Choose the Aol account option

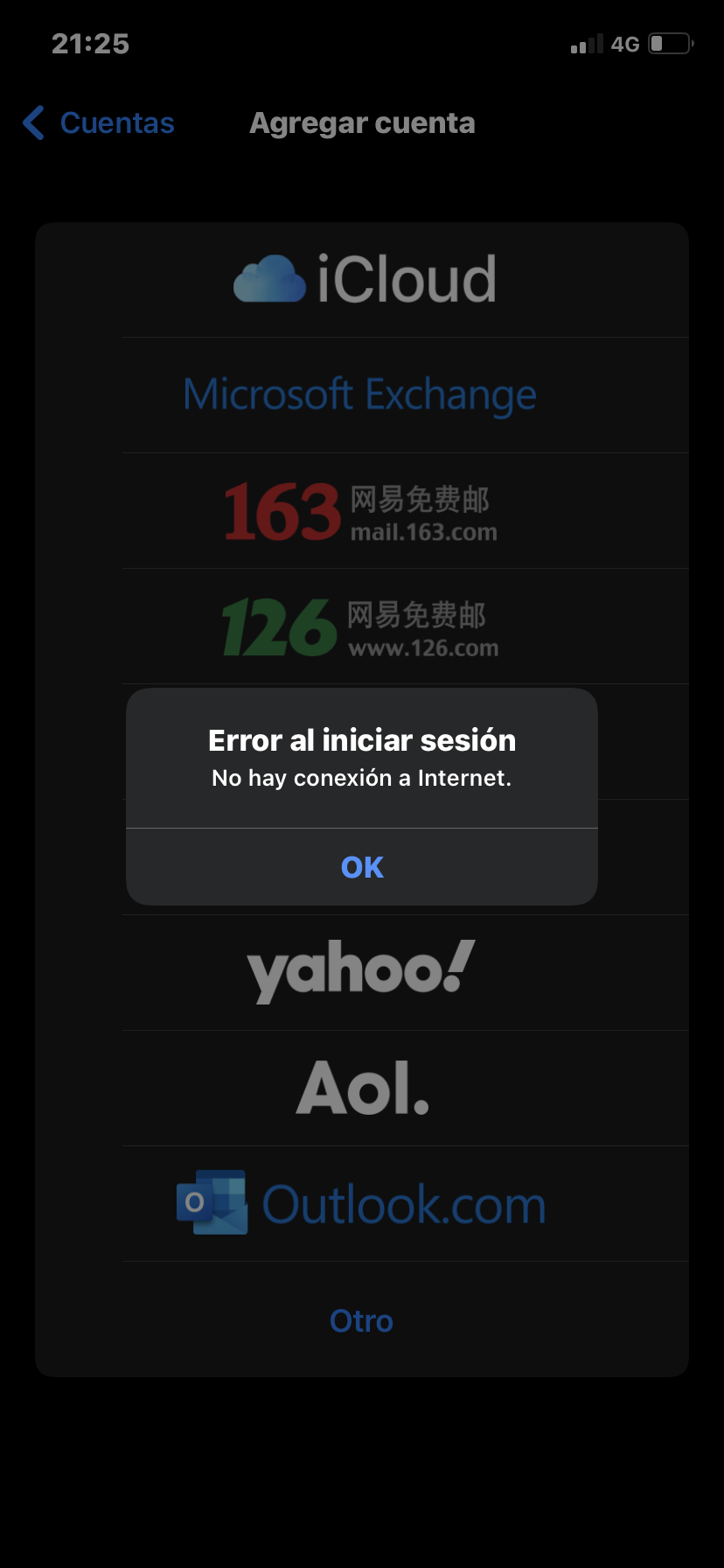tap(362, 1088)
